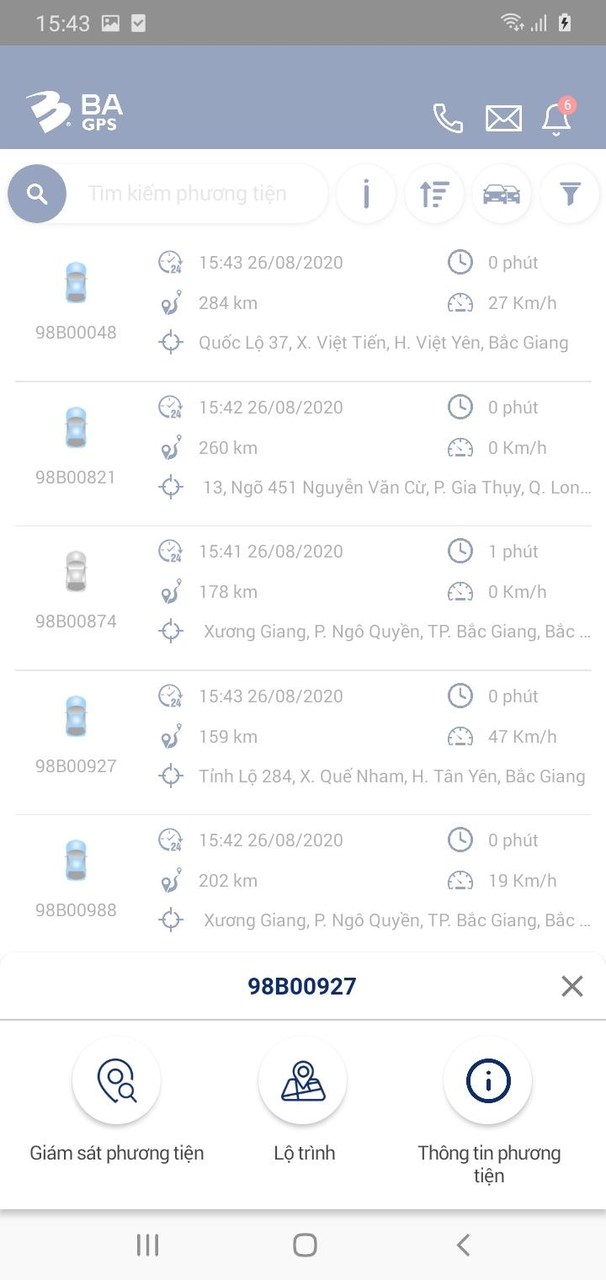The width and height of the screenshot is (606, 1280).
Task: Open the mail envelope icon
Action: (x=503, y=118)
